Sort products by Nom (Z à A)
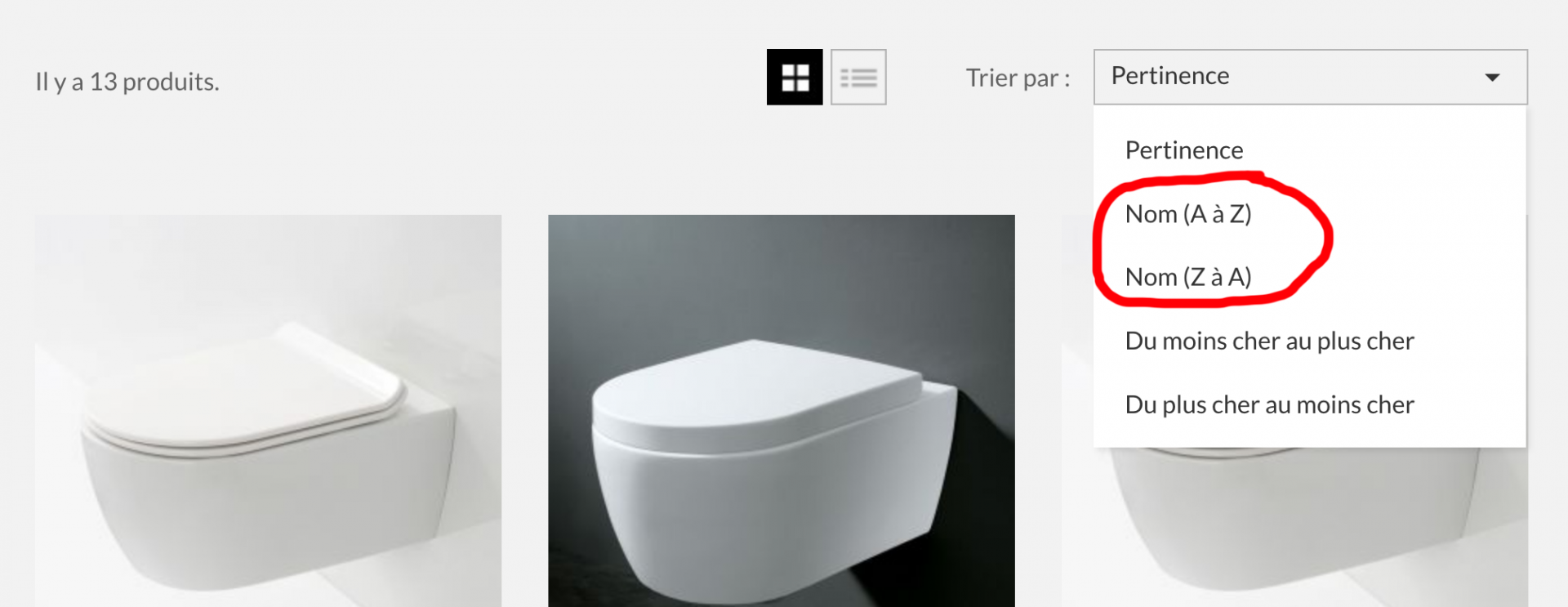The image size is (1568, 607). pos(1187,278)
